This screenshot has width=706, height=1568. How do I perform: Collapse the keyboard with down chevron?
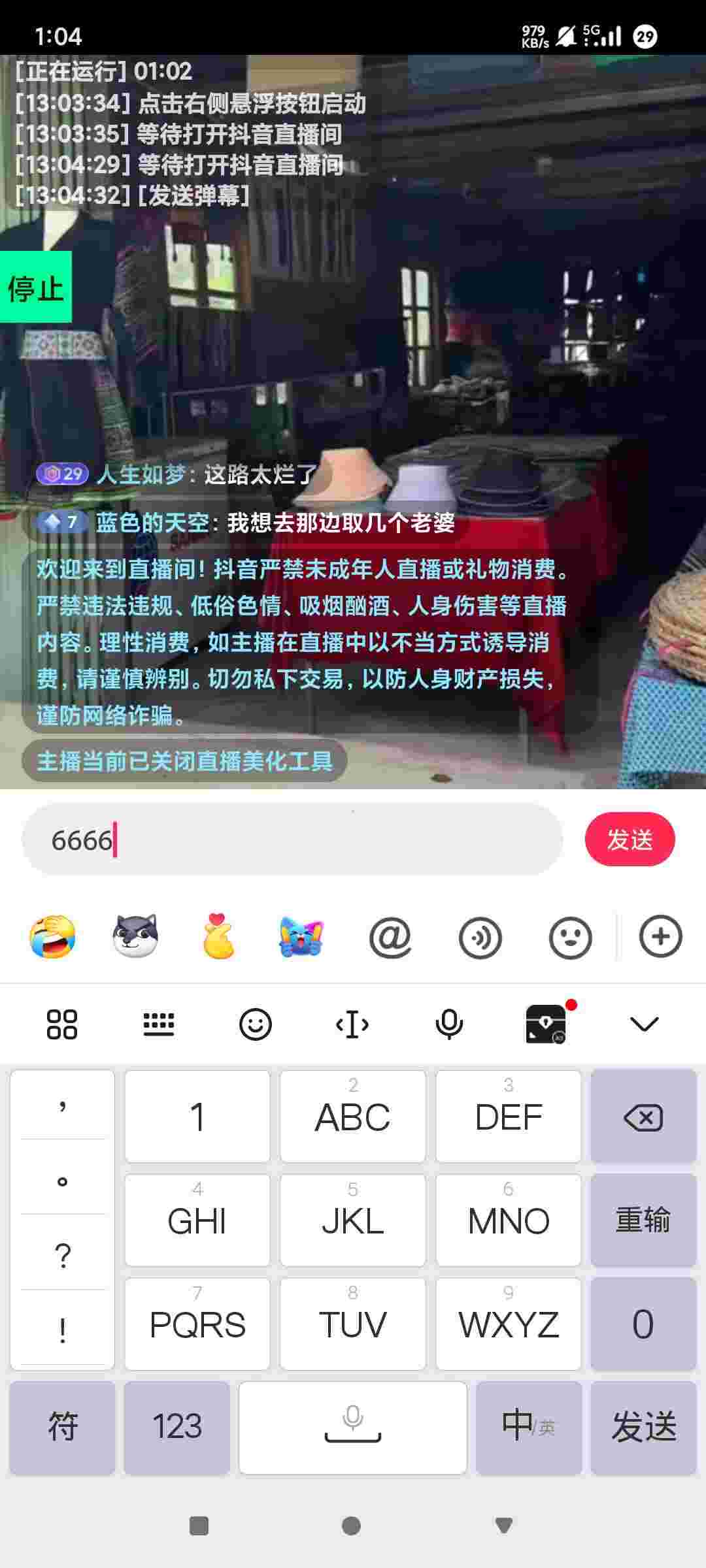tap(644, 1024)
